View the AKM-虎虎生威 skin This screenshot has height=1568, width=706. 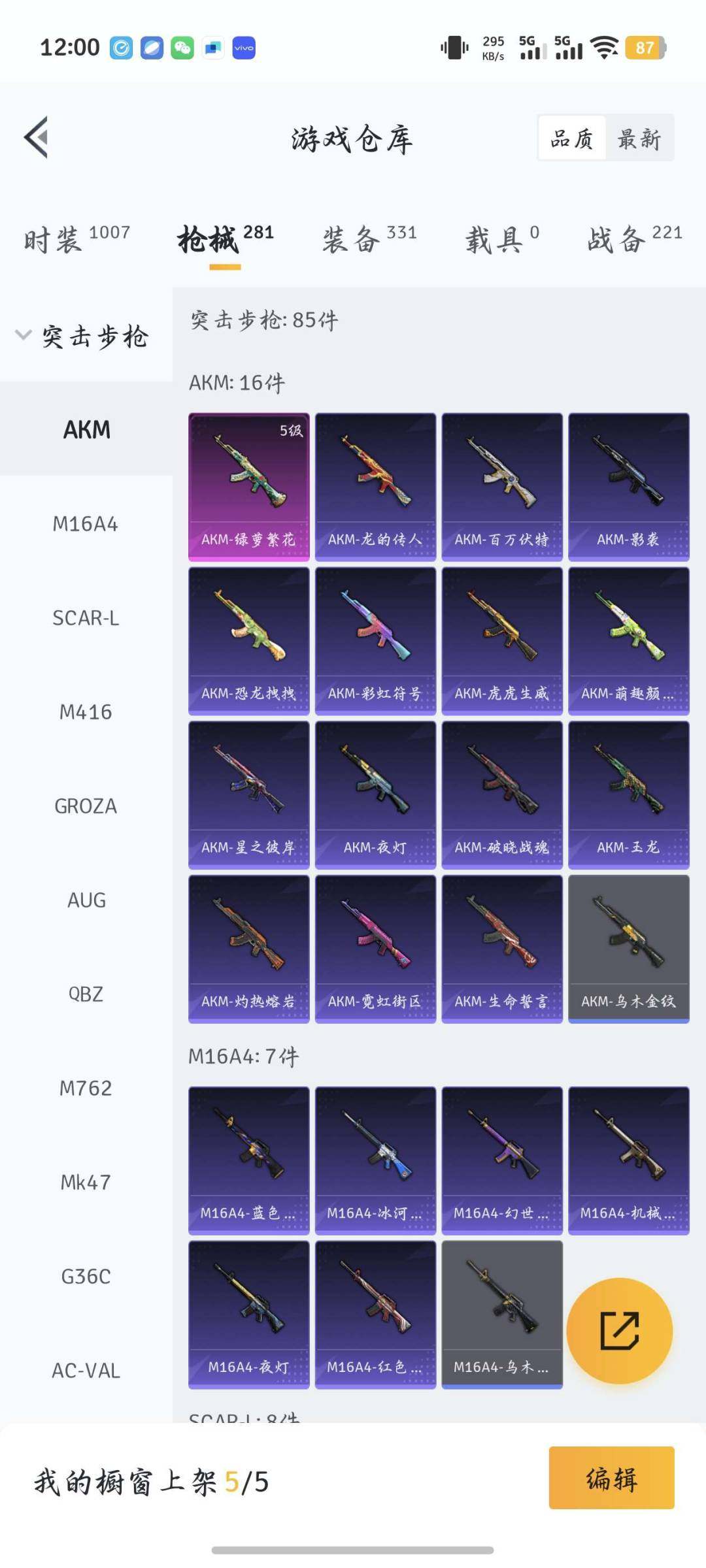coord(501,641)
